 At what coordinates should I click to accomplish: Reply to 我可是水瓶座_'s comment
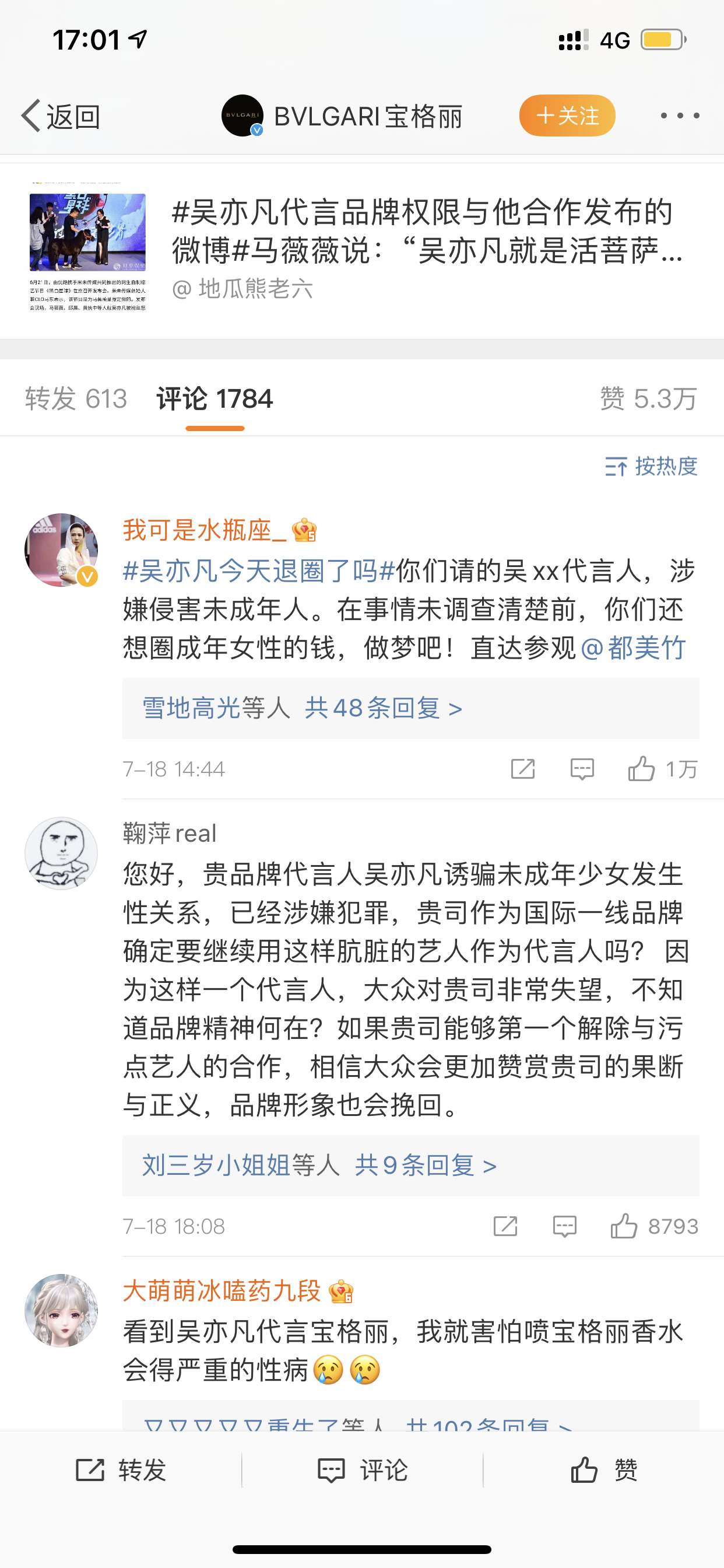pos(582,769)
